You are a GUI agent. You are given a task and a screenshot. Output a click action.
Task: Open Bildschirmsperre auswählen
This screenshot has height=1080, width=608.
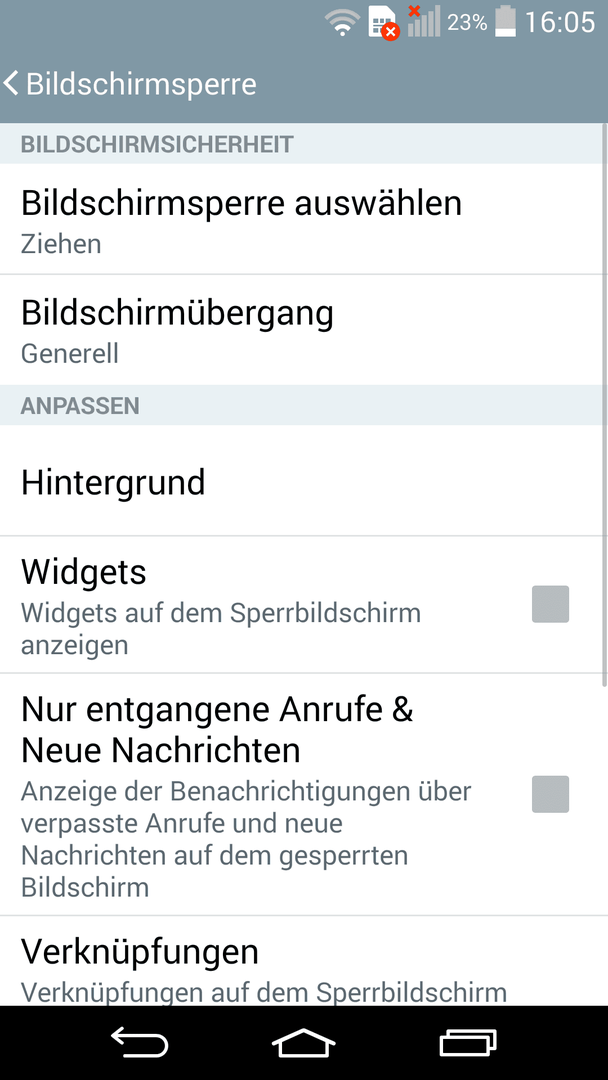[x=304, y=219]
